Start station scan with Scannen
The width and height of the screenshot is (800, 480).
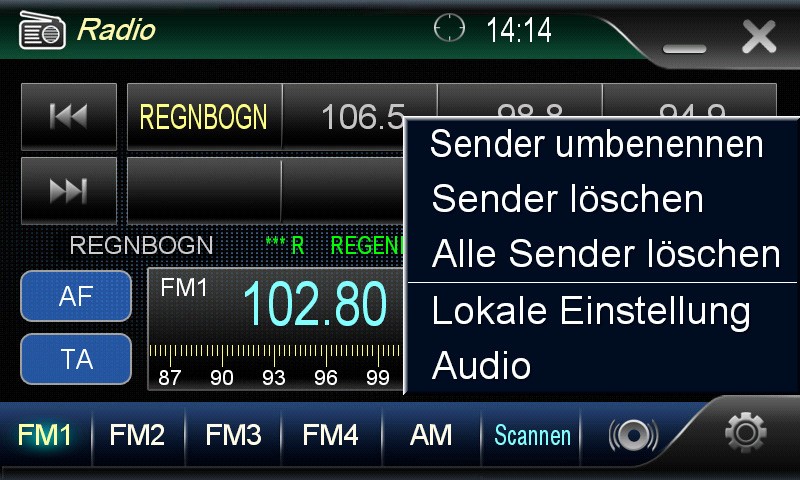click(533, 435)
